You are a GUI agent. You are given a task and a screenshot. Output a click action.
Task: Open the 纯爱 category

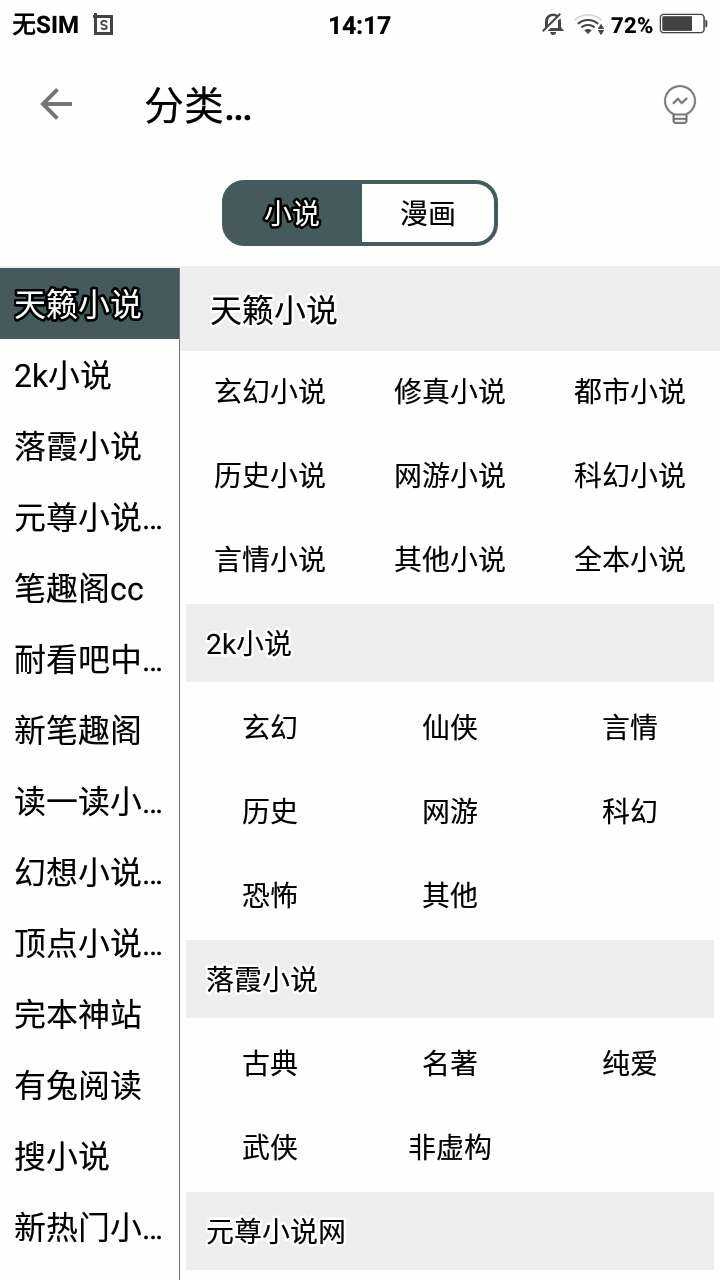tap(630, 1063)
